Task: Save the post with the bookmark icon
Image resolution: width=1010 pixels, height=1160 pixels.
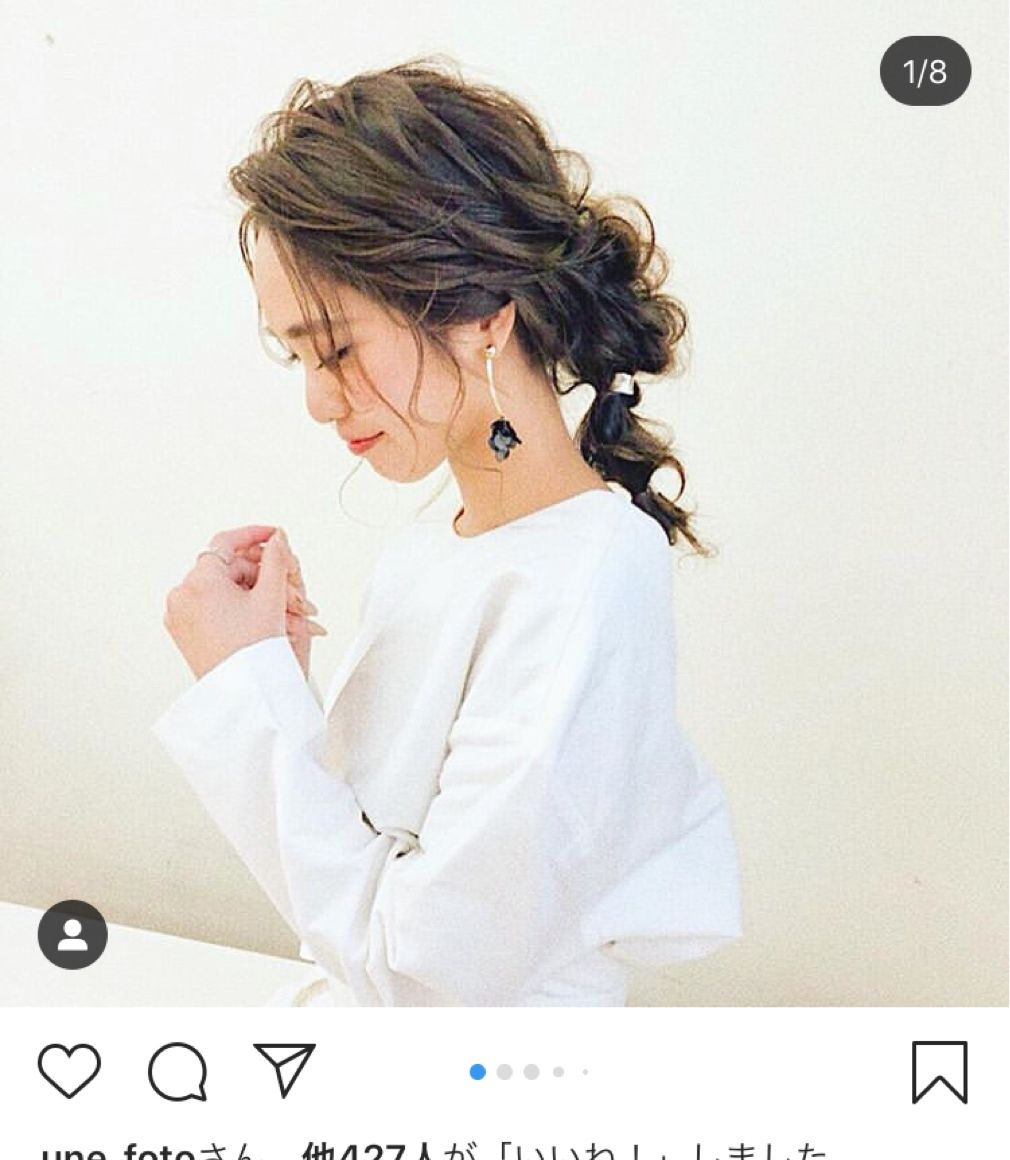Action: [x=939, y=1072]
